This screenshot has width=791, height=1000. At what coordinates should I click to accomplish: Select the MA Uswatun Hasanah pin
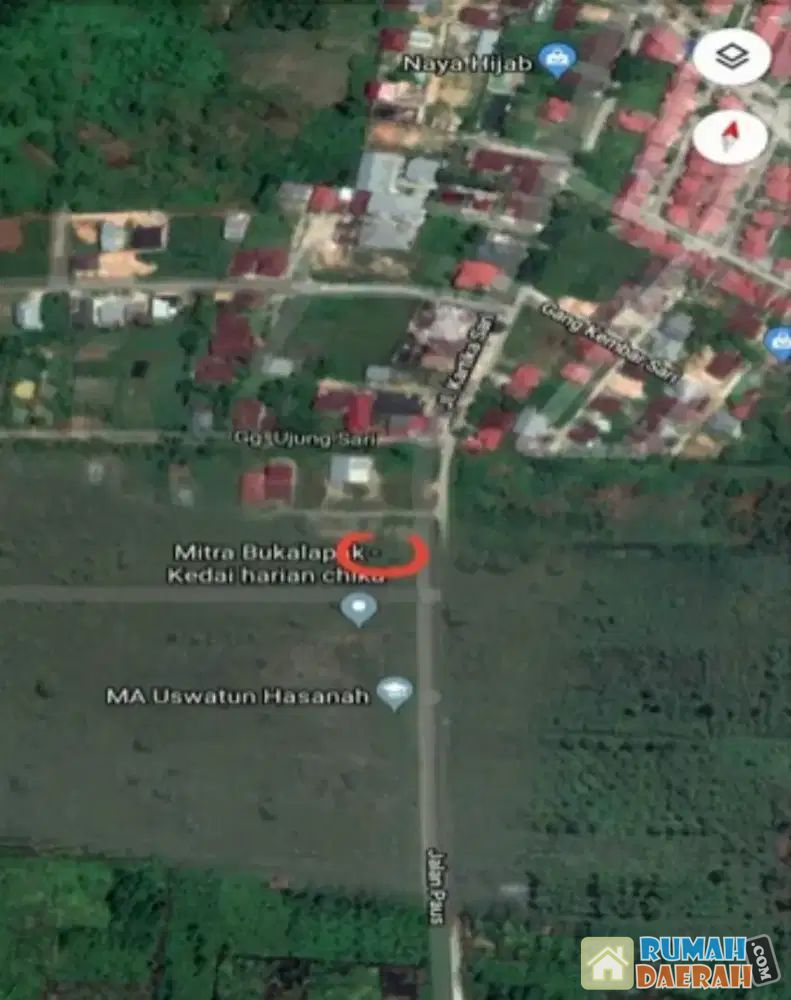pyautogui.click(x=395, y=692)
